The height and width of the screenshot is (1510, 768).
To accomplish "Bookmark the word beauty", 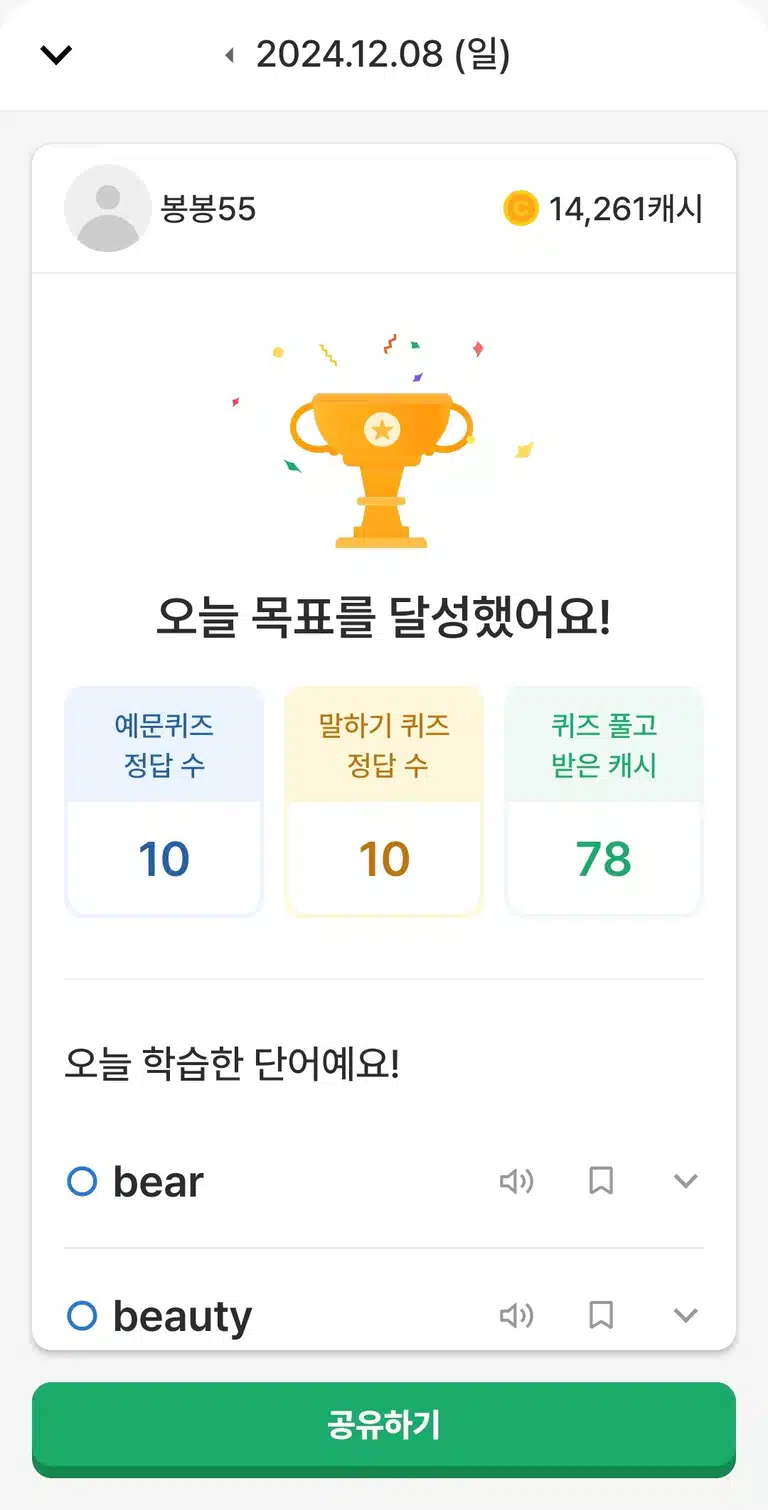I will 601,1316.
